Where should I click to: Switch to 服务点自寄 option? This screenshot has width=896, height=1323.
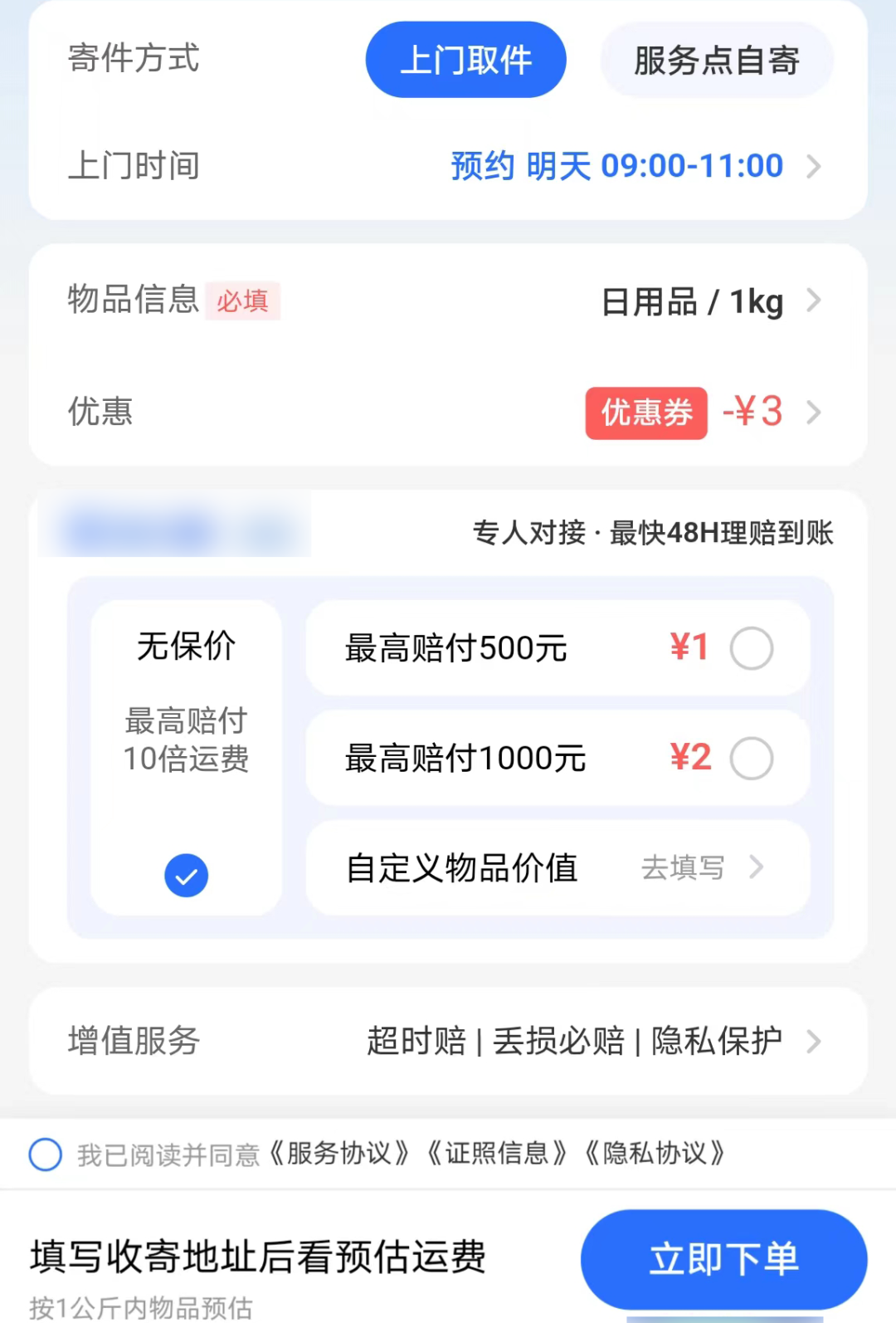pos(716,60)
